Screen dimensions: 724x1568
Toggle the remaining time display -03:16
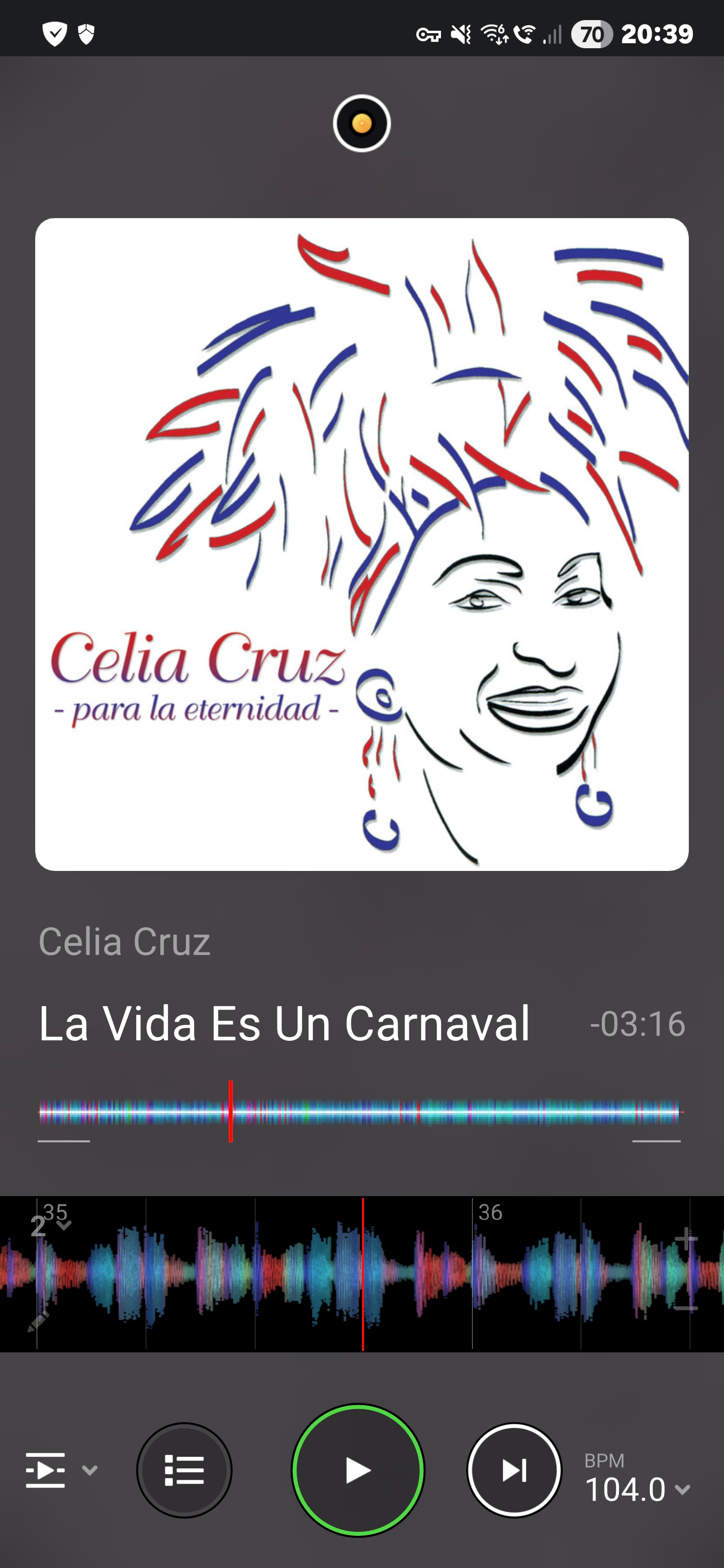click(x=637, y=1024)
